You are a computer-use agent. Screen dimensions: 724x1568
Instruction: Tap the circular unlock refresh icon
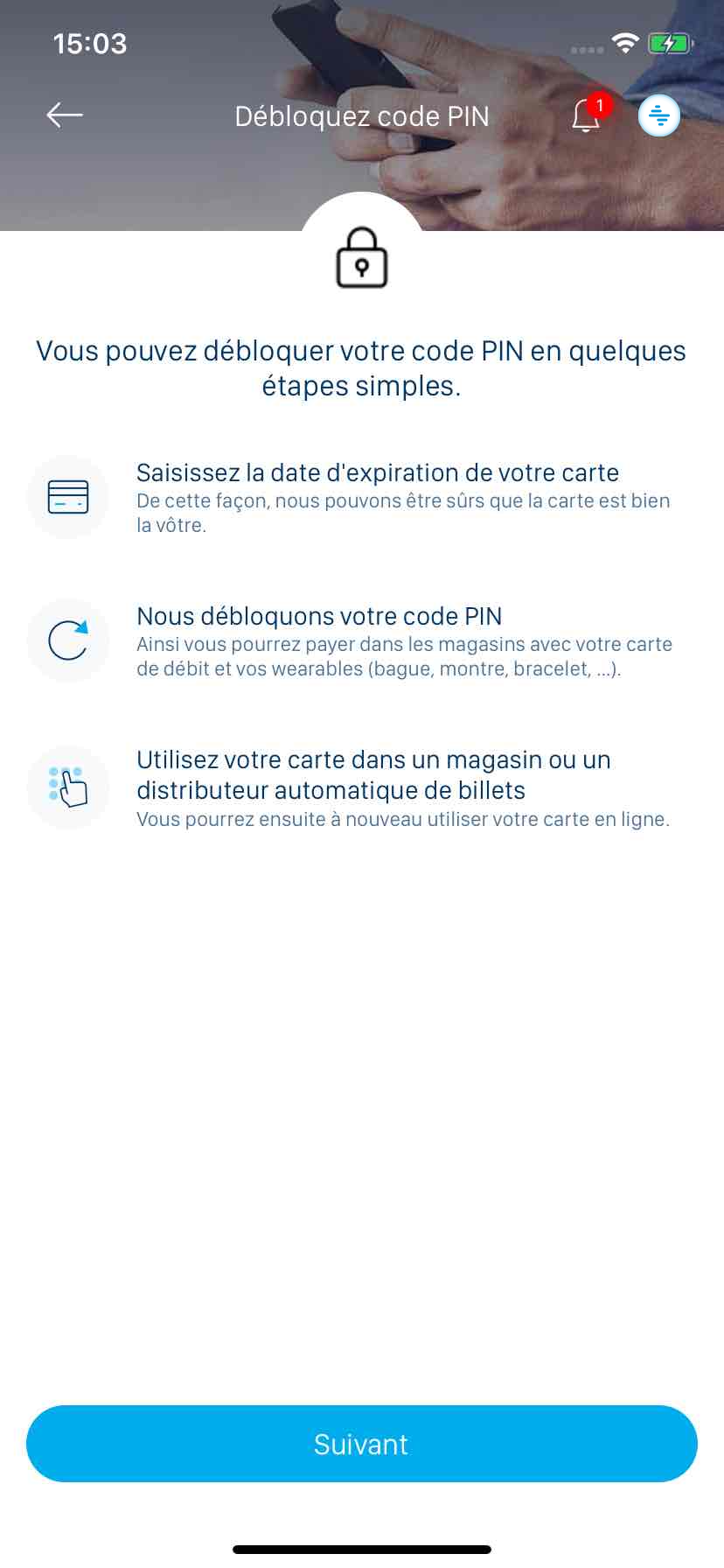pos(67,640)
